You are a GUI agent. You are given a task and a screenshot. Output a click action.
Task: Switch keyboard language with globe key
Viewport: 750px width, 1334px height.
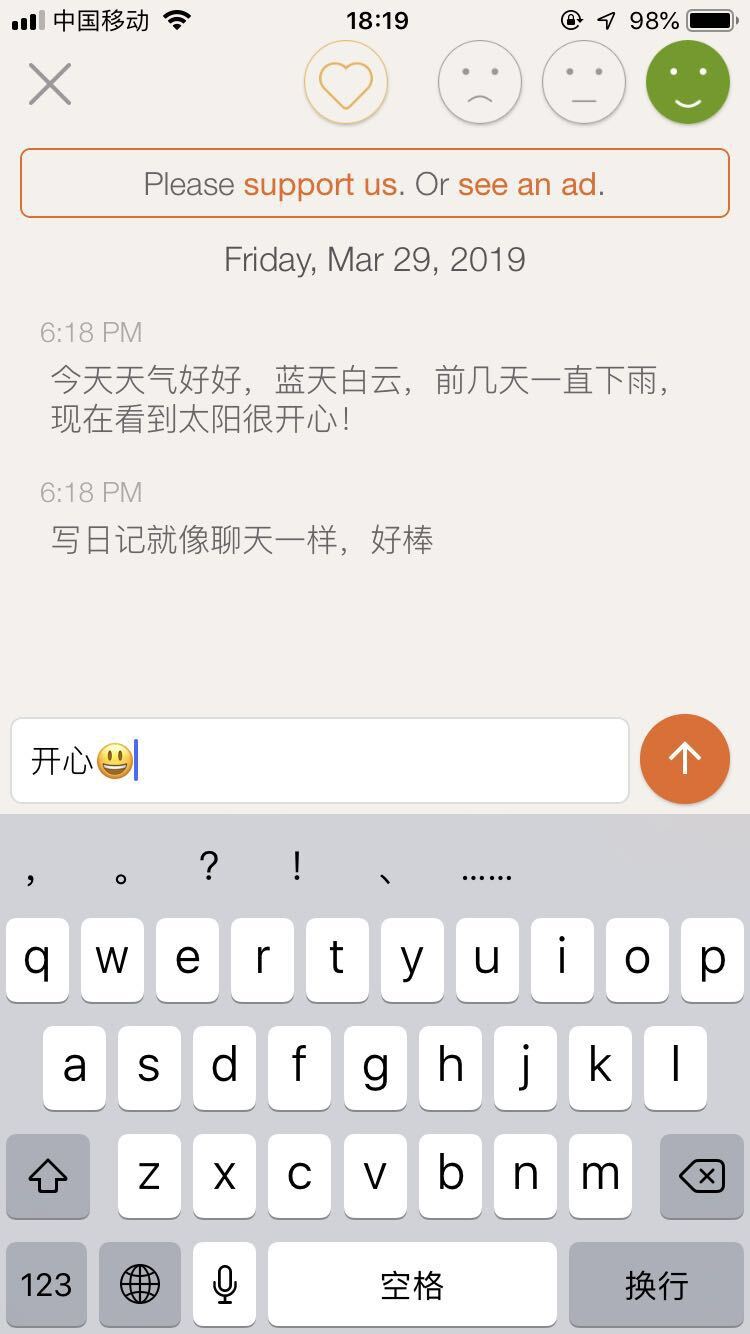[x=140, y=1284]
